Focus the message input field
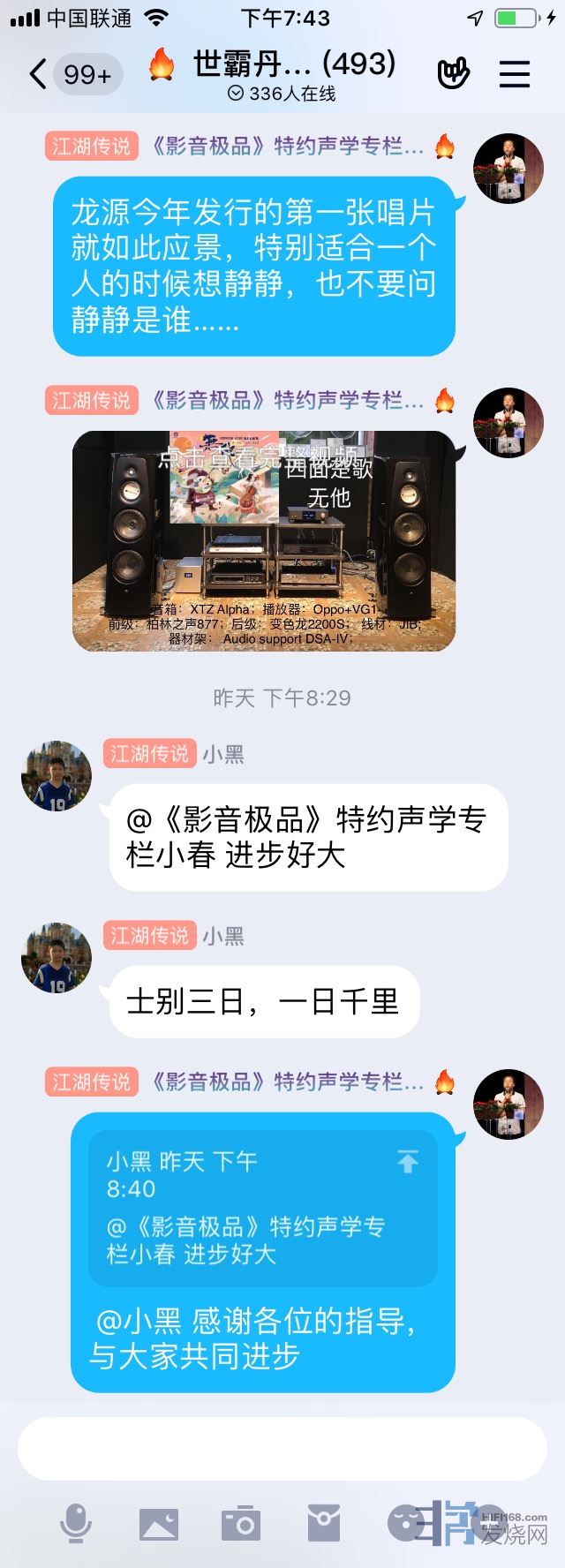The width and height of the screenshot is (565, 1568). [x=282, y=1449]
